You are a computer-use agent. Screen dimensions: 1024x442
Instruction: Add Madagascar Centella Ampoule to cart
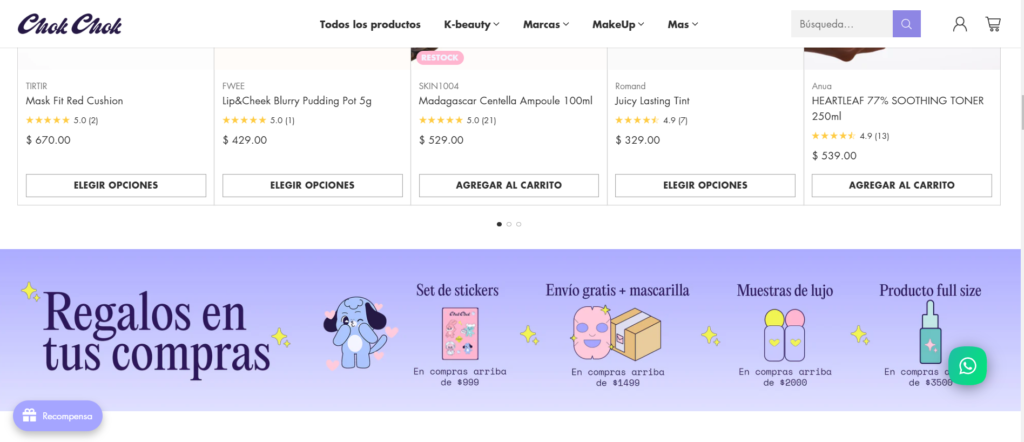[509, 185]
